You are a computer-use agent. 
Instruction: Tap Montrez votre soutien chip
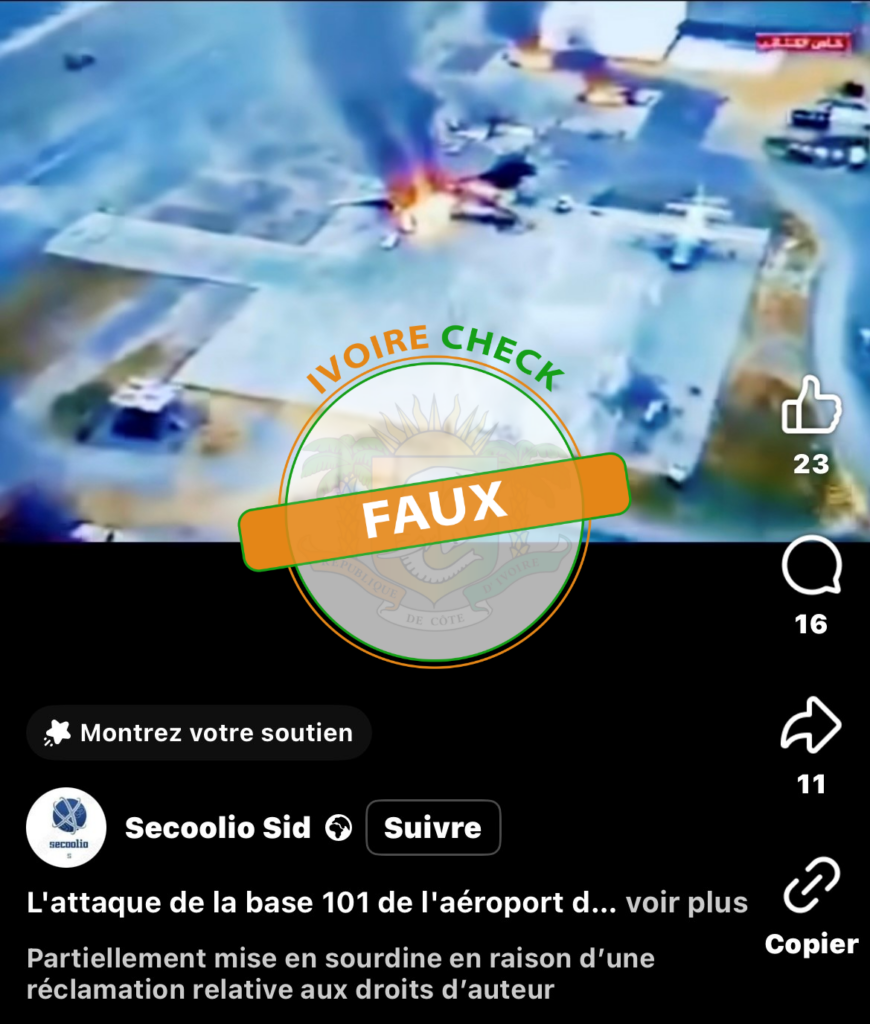coord(199,732)
